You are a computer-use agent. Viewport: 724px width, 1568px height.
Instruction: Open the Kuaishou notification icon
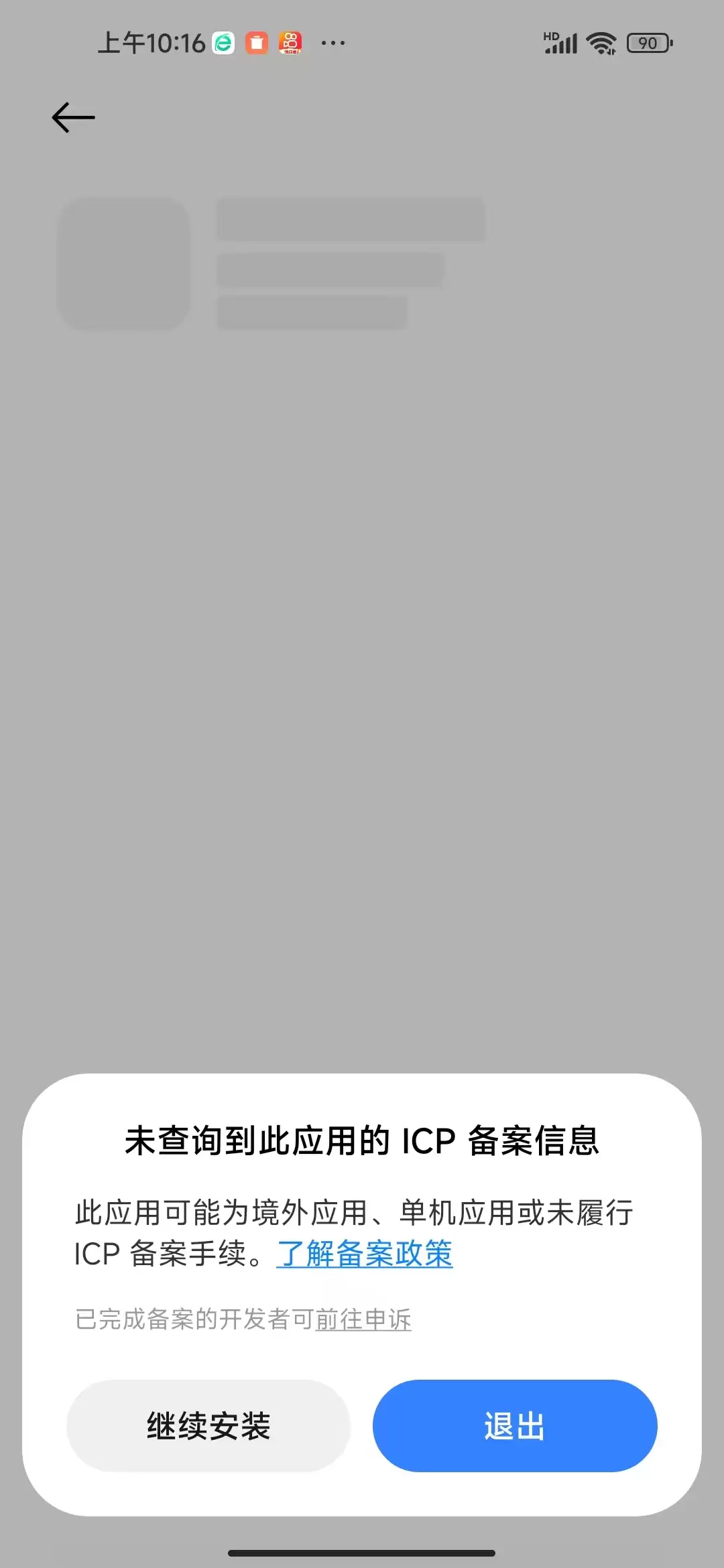point(290,42)
